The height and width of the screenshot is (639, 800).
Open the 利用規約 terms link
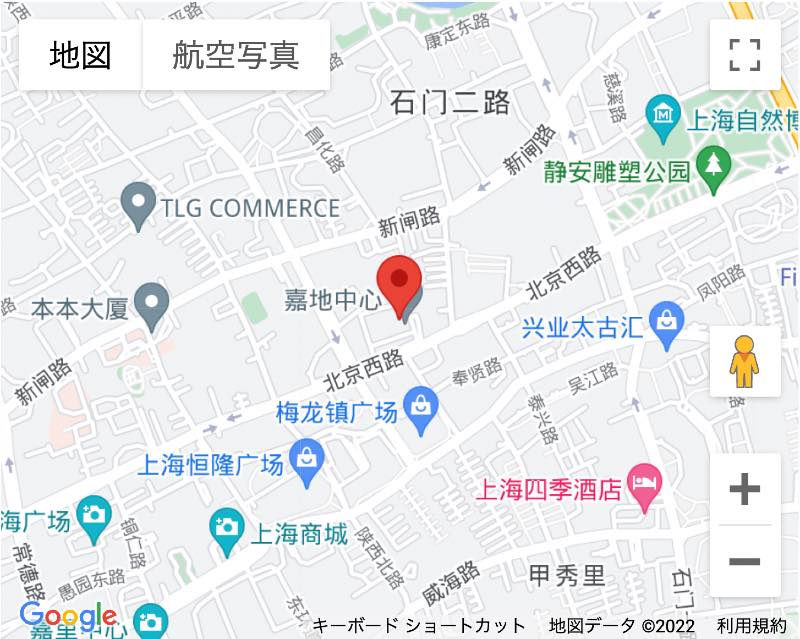click(751, 626)
